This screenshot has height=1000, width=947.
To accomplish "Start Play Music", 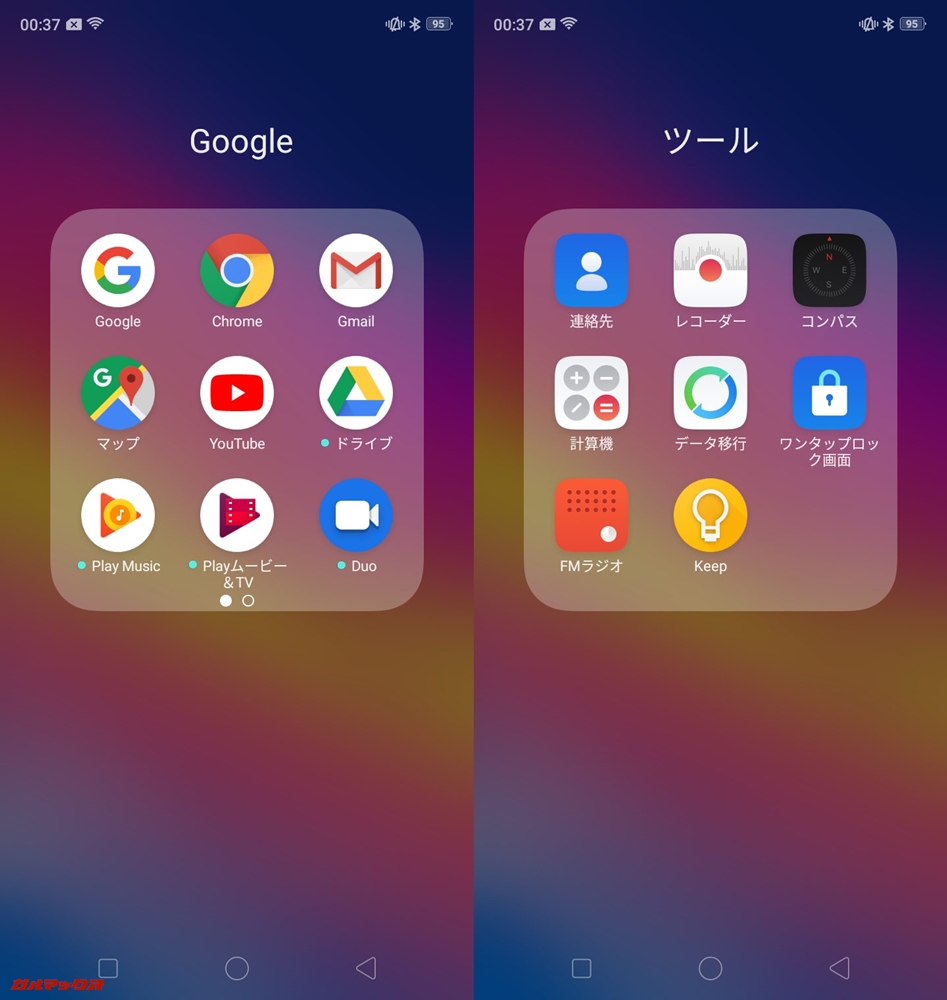I will [x=118, y=515].
